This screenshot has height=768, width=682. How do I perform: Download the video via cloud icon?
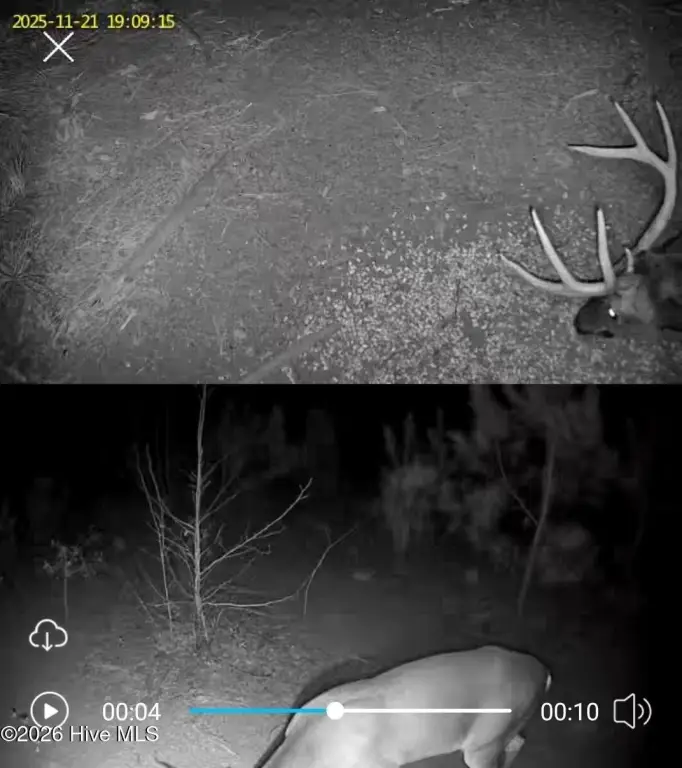[48, 635]
